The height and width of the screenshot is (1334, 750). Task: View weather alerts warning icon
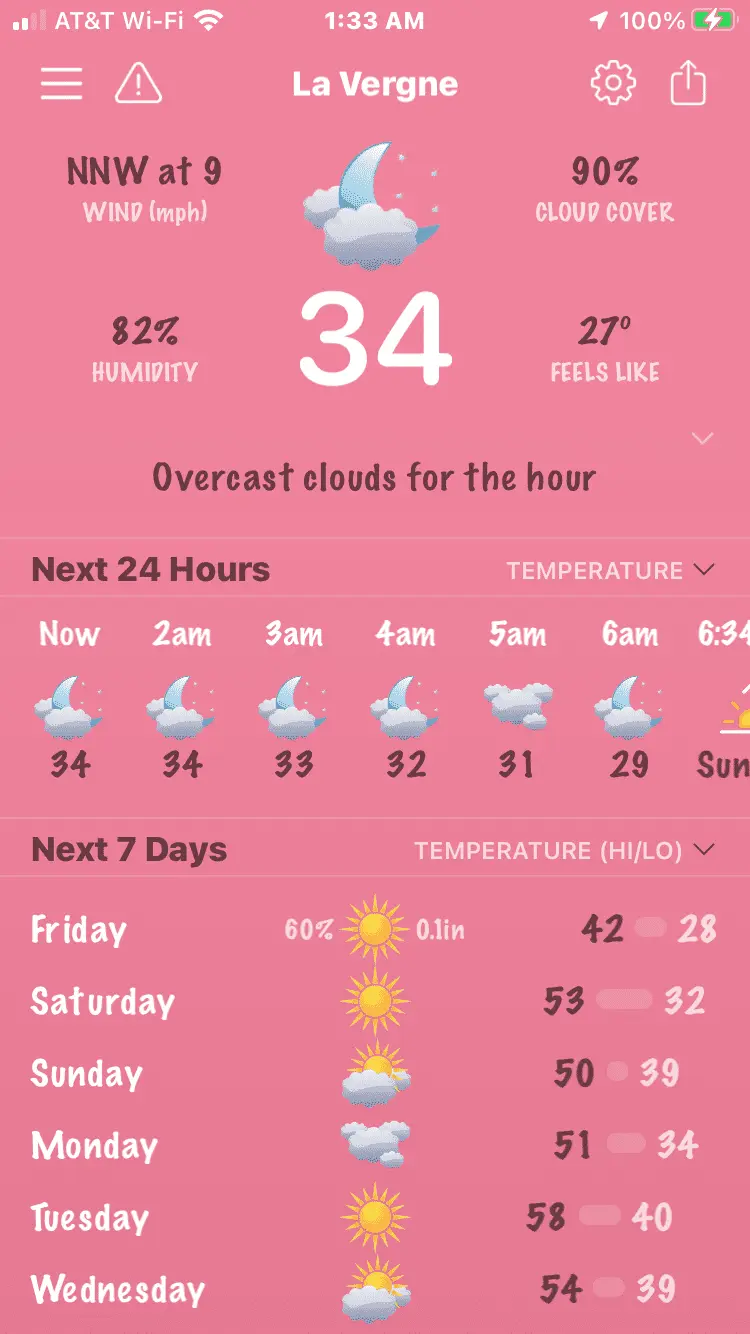click(x=138, y=84)
